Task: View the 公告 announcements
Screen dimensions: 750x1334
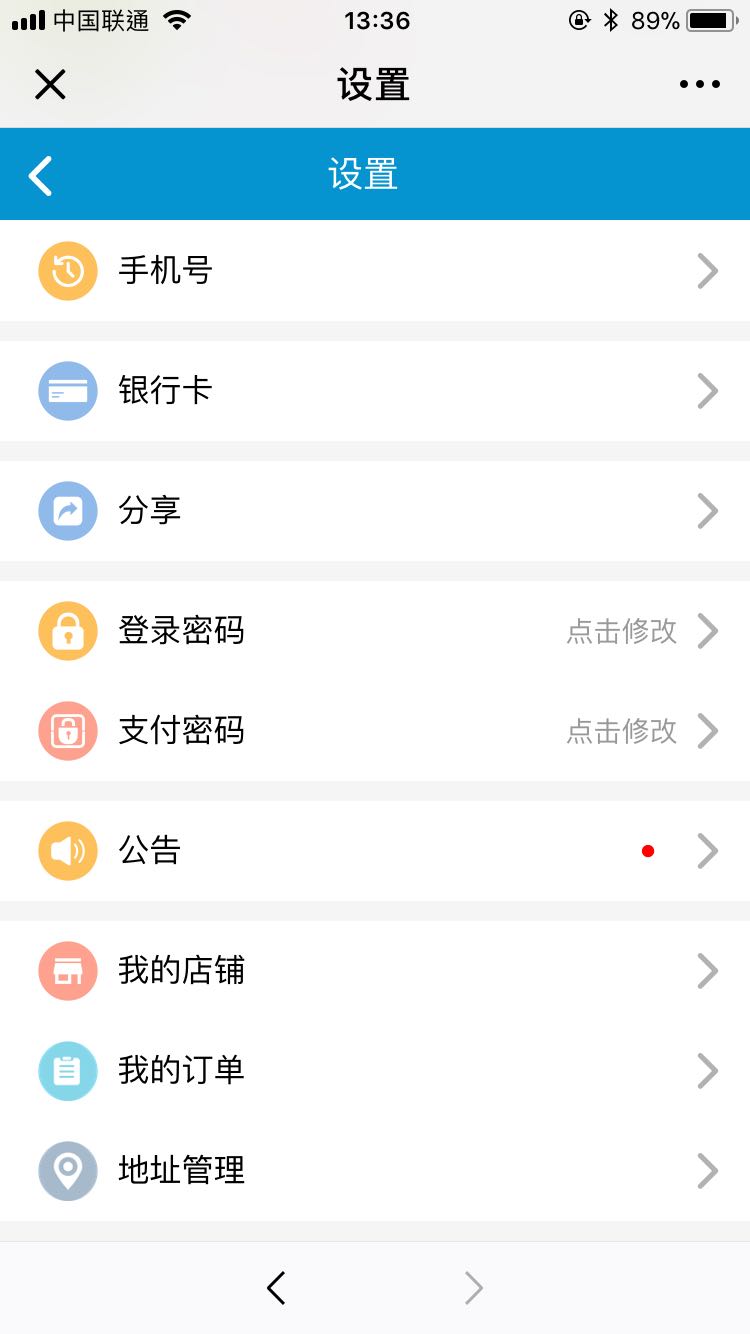Action: pos(375,851)
